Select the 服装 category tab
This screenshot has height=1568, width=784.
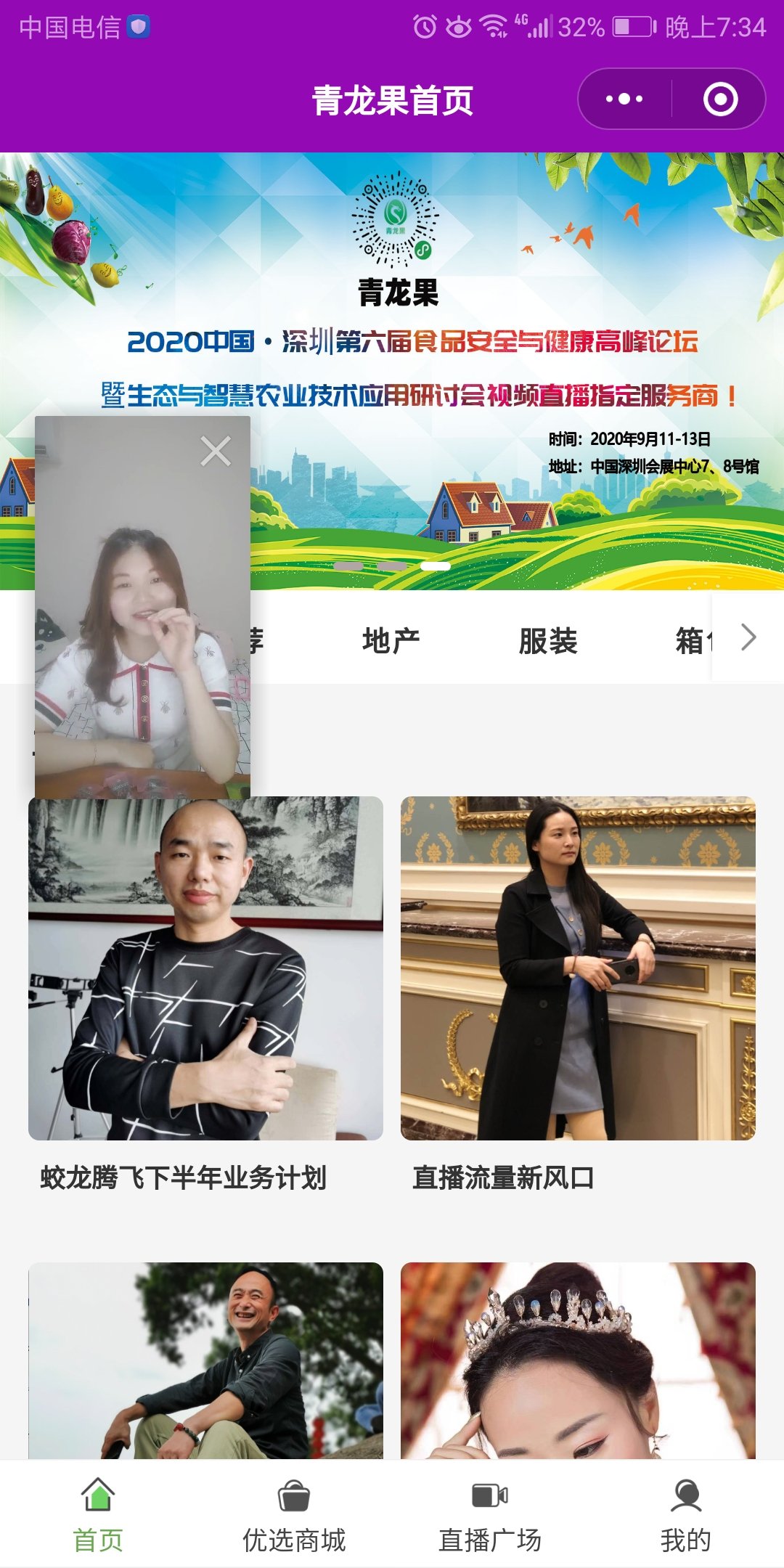pos(548,640)
